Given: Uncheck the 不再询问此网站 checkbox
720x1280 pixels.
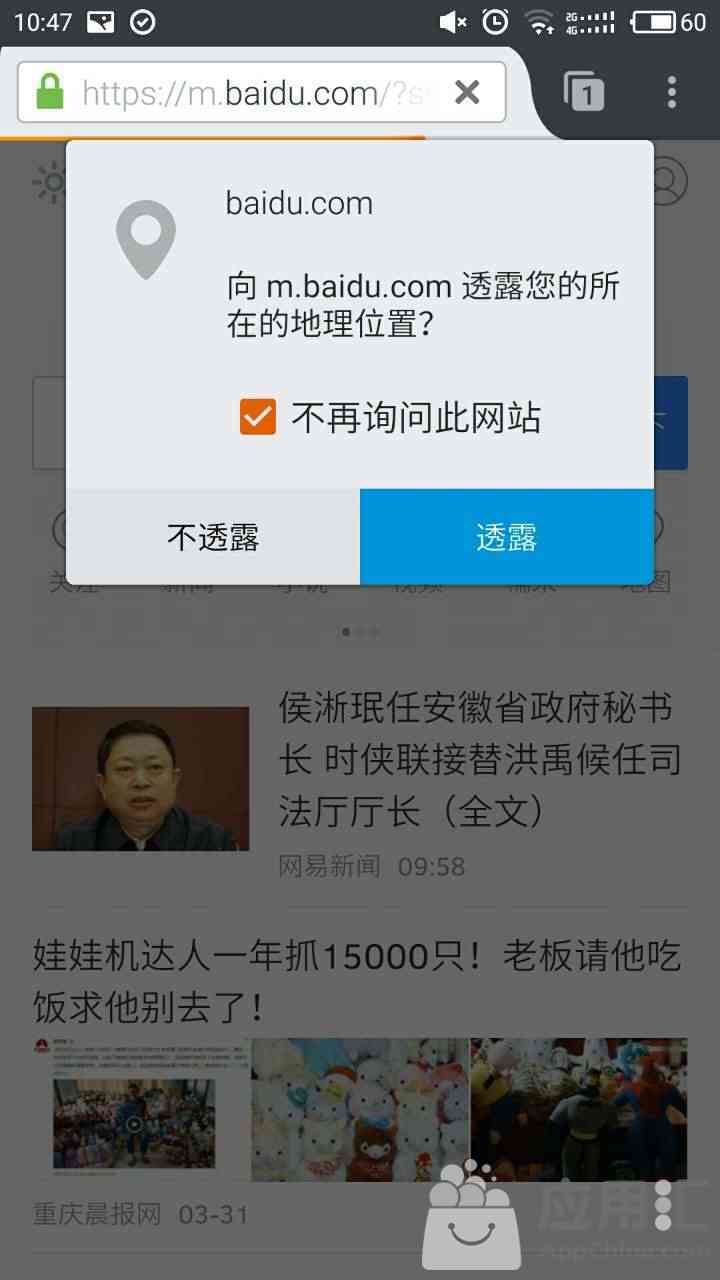Looking at the screenshot, I should [257, 417].
